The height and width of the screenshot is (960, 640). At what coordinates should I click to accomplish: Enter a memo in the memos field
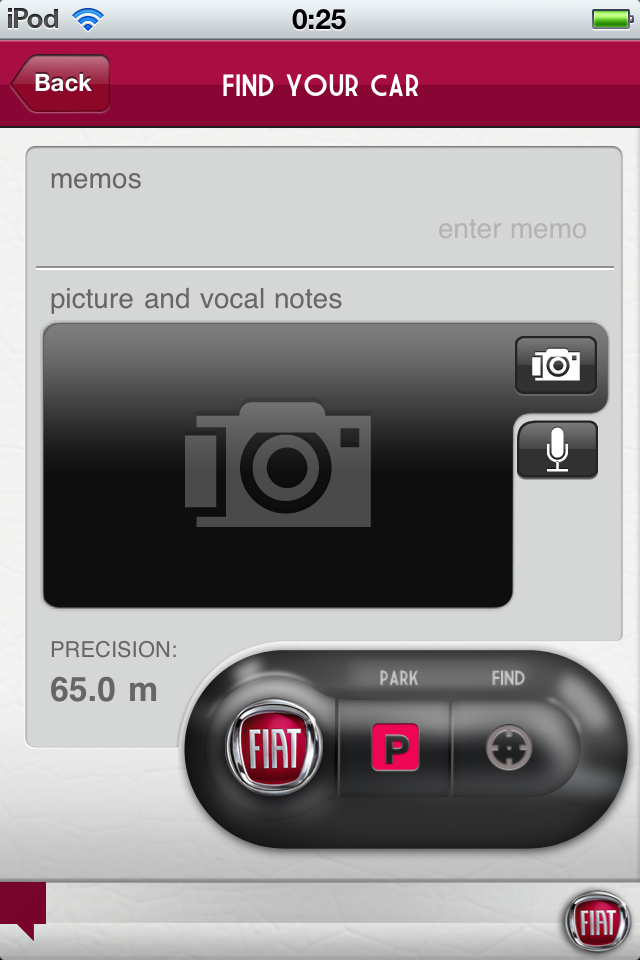click(511, 229)
